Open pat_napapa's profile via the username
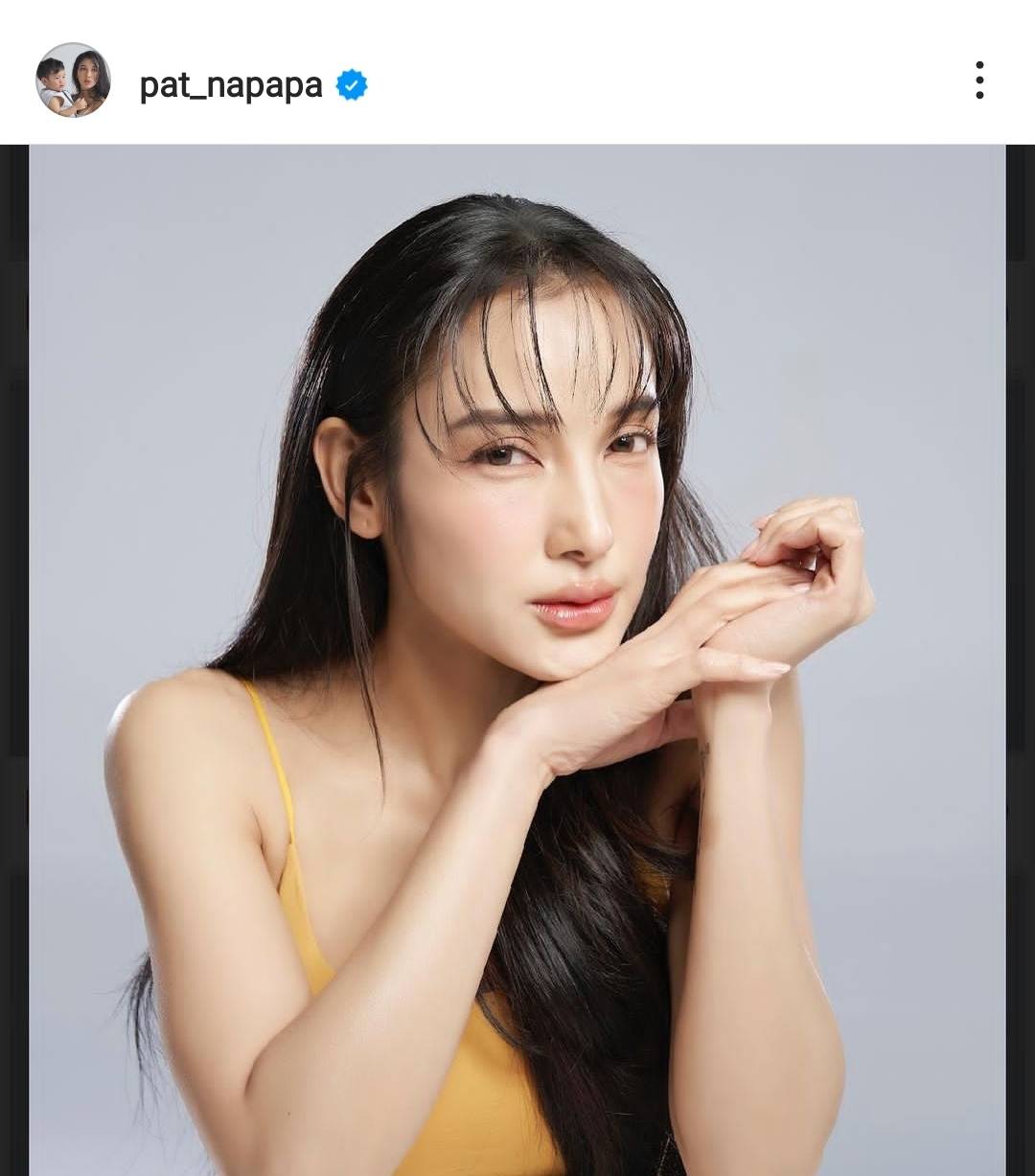Screen dimensions: 1035x1176 point(231,83)
